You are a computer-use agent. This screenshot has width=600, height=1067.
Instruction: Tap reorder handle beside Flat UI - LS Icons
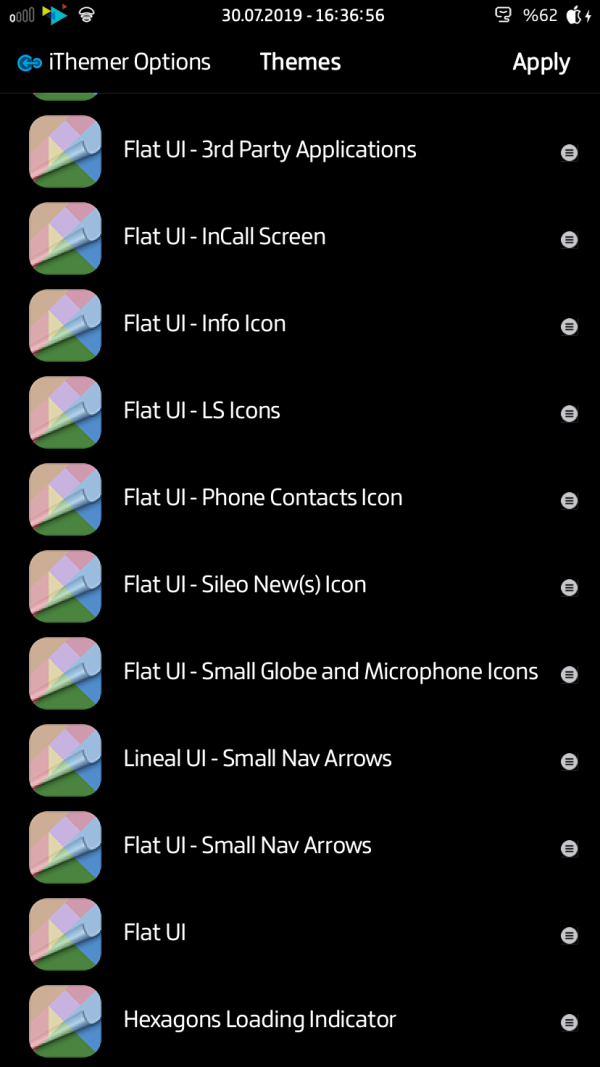pyautogui.click(x=569, y=414)
